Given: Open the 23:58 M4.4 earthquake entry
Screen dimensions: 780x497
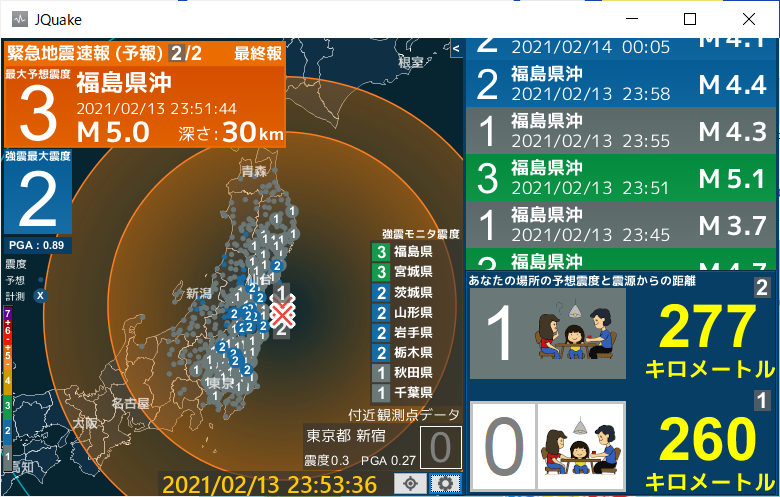Looking at the screenshot, I should click(620, 84).
